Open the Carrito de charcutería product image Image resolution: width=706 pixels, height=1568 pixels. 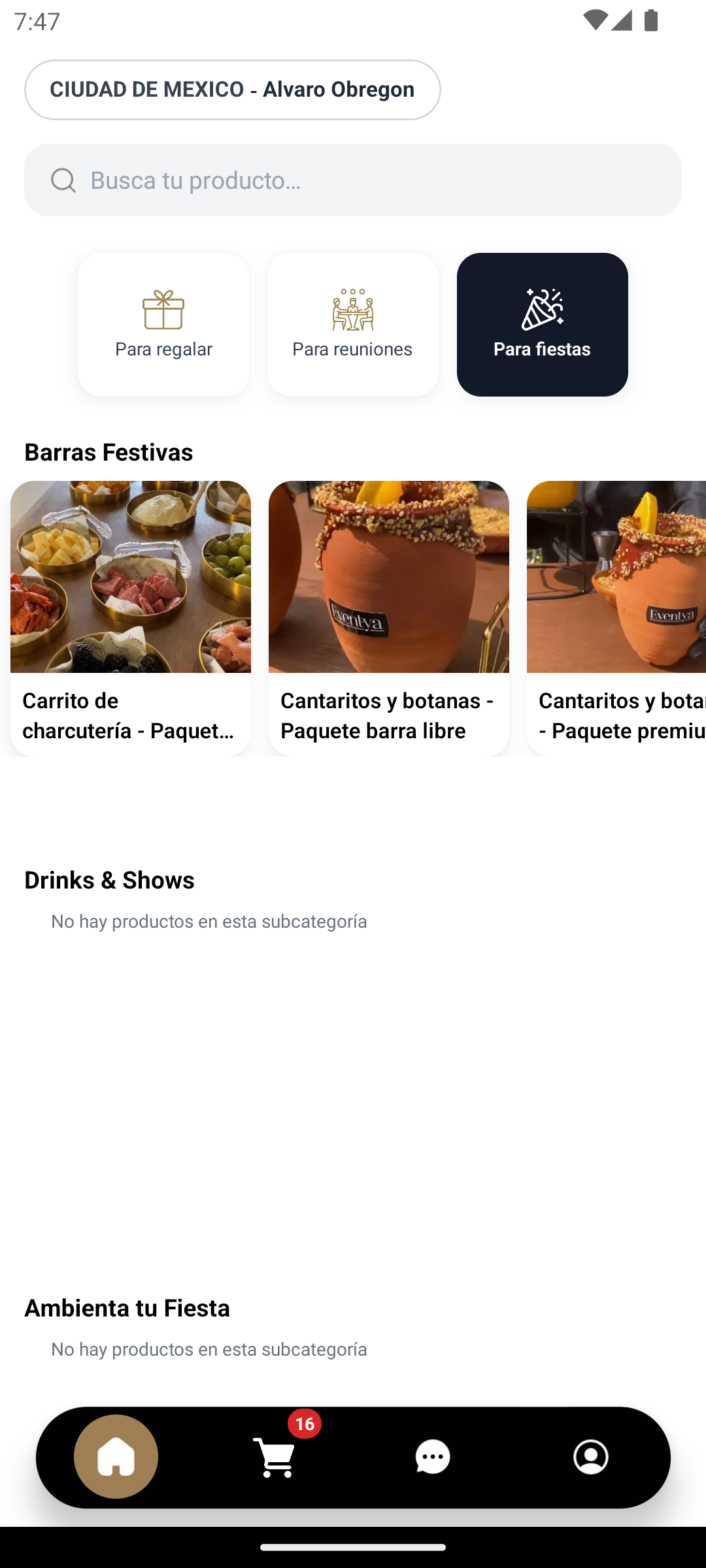[x=130, y=578]
